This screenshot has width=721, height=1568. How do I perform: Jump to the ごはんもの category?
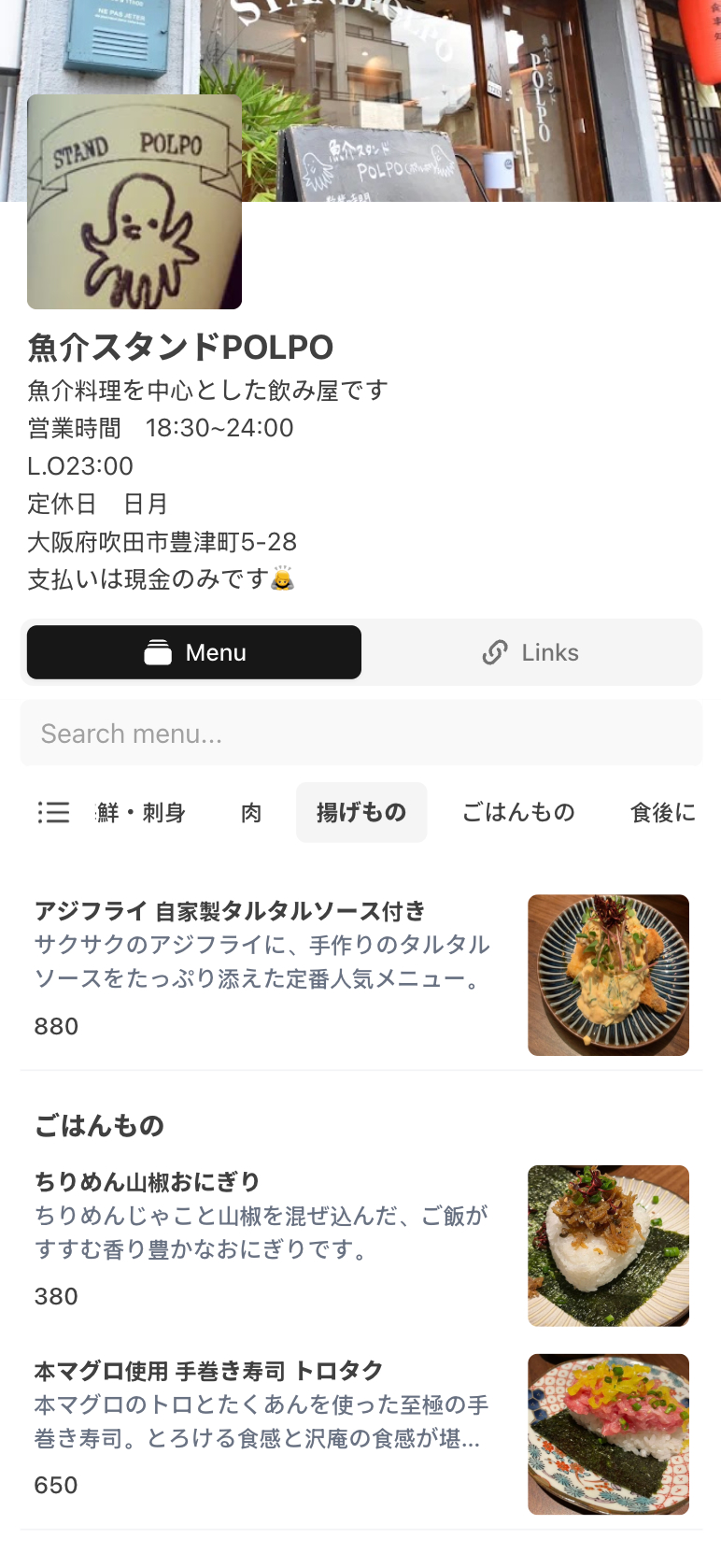click(x=518, y=813)
